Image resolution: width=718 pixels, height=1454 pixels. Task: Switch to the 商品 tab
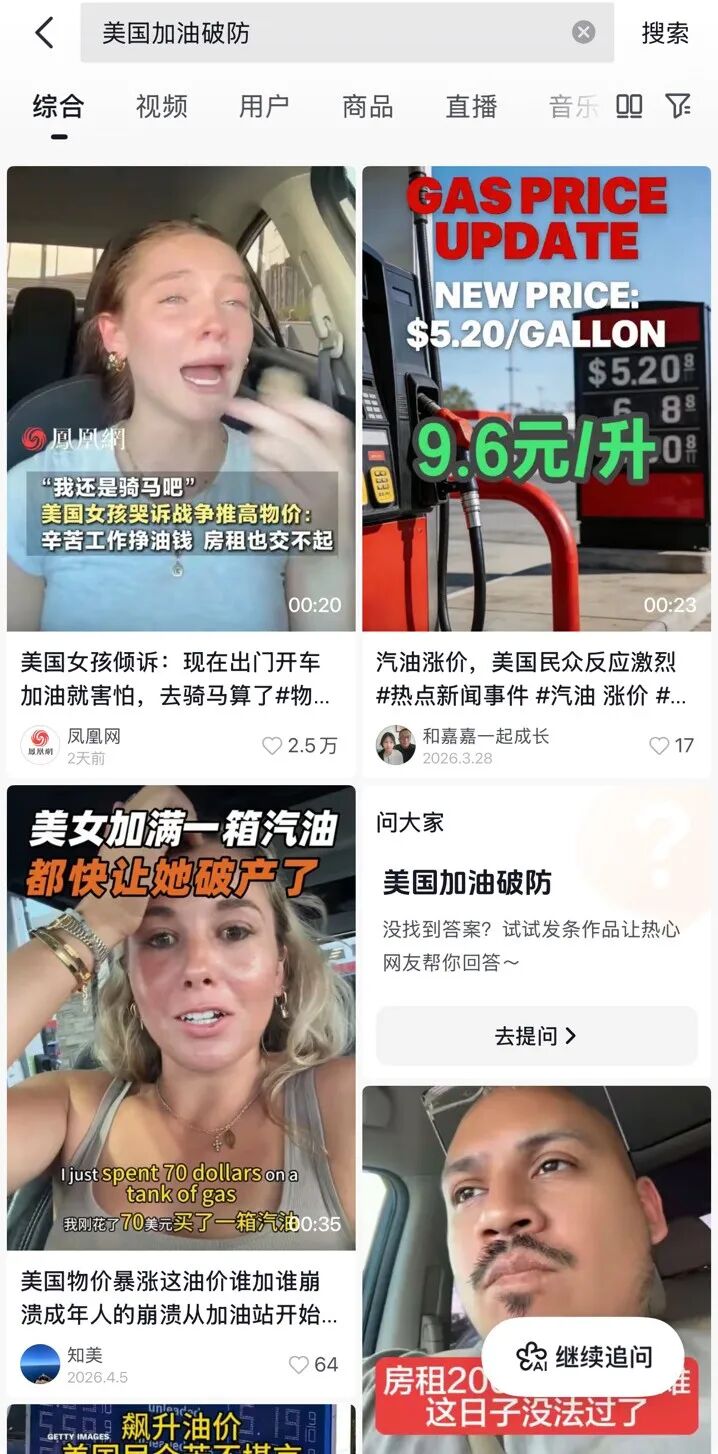coord(367,107)
